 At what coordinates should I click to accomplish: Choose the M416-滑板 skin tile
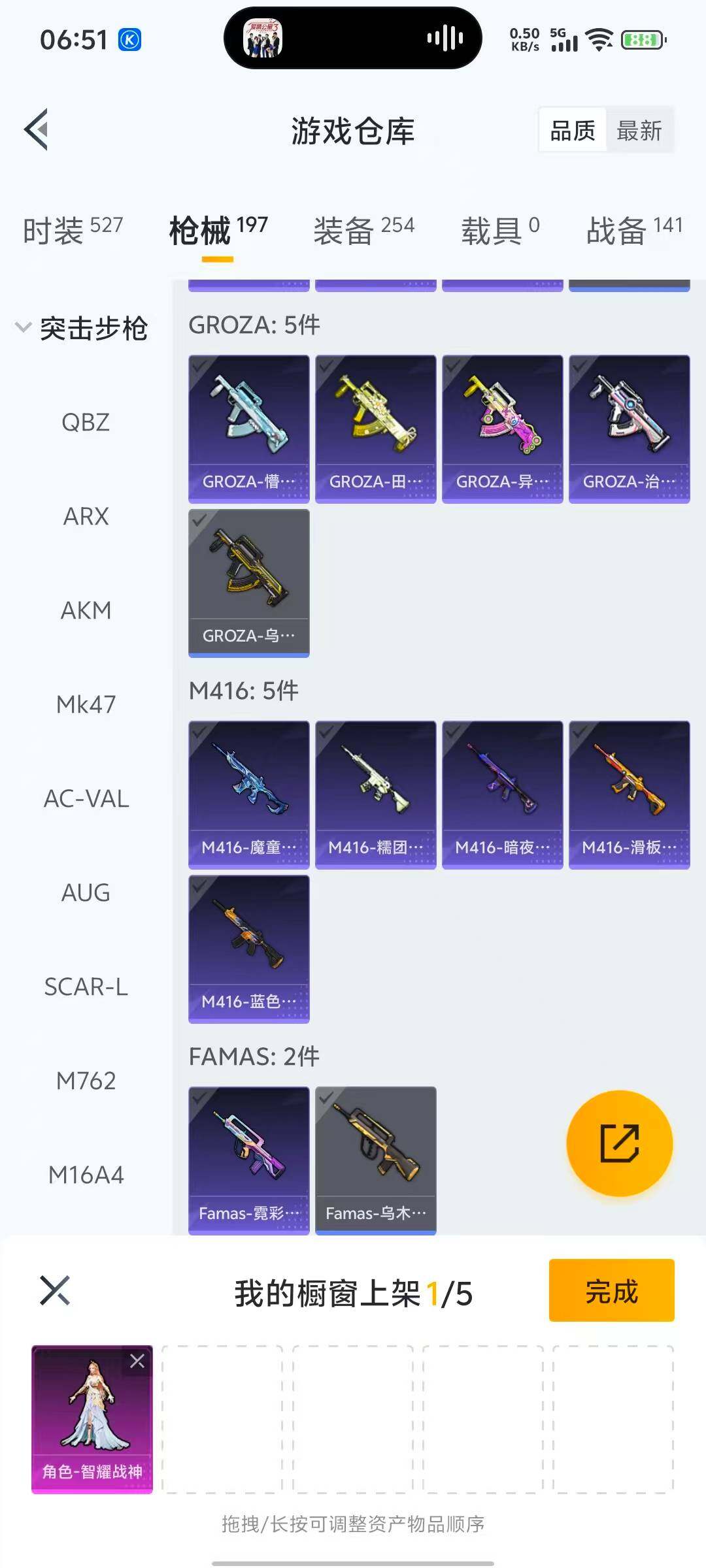(x=629, y=794)
